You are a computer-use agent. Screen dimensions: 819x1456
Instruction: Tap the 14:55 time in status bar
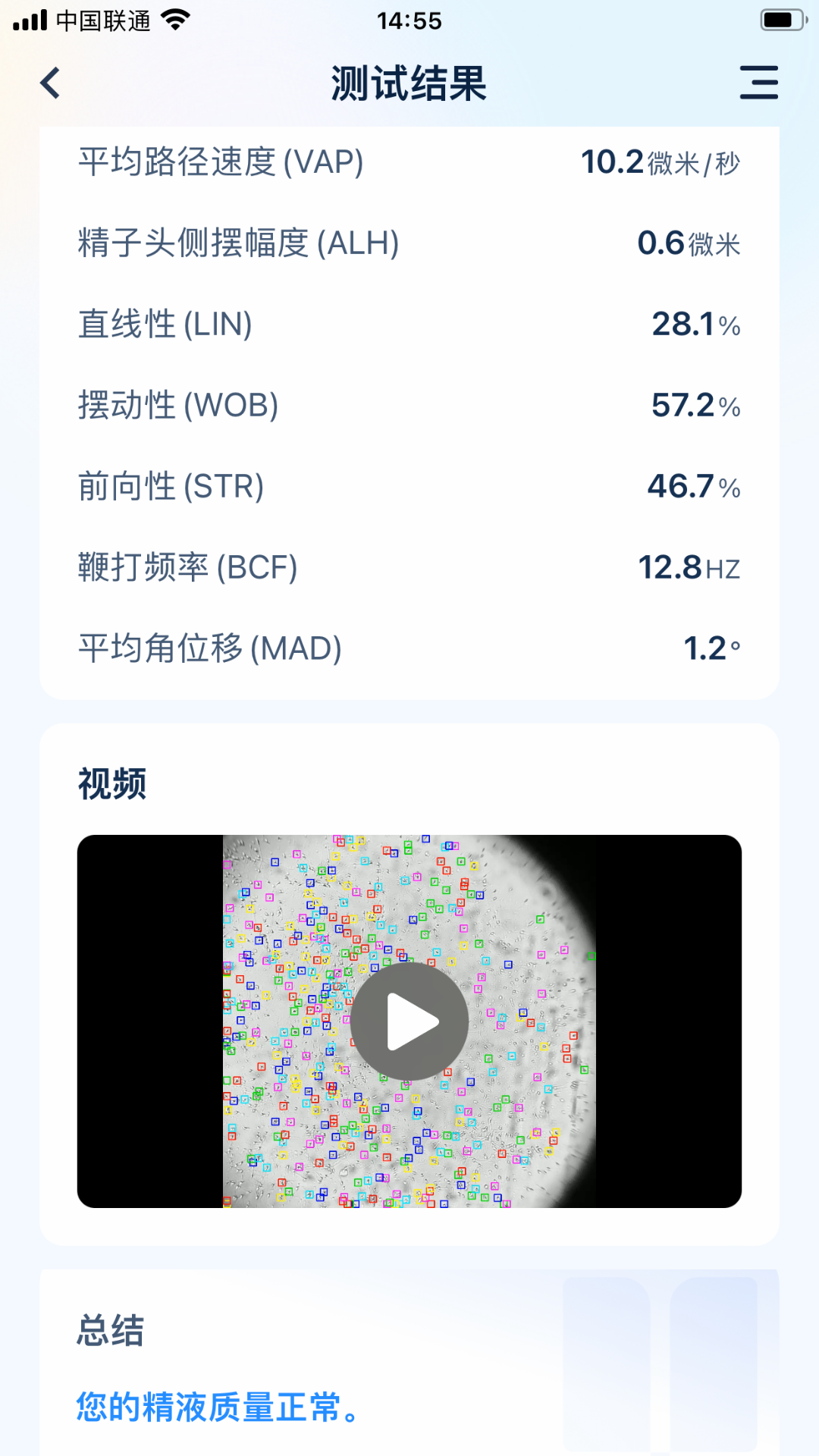tap(409, 20)
